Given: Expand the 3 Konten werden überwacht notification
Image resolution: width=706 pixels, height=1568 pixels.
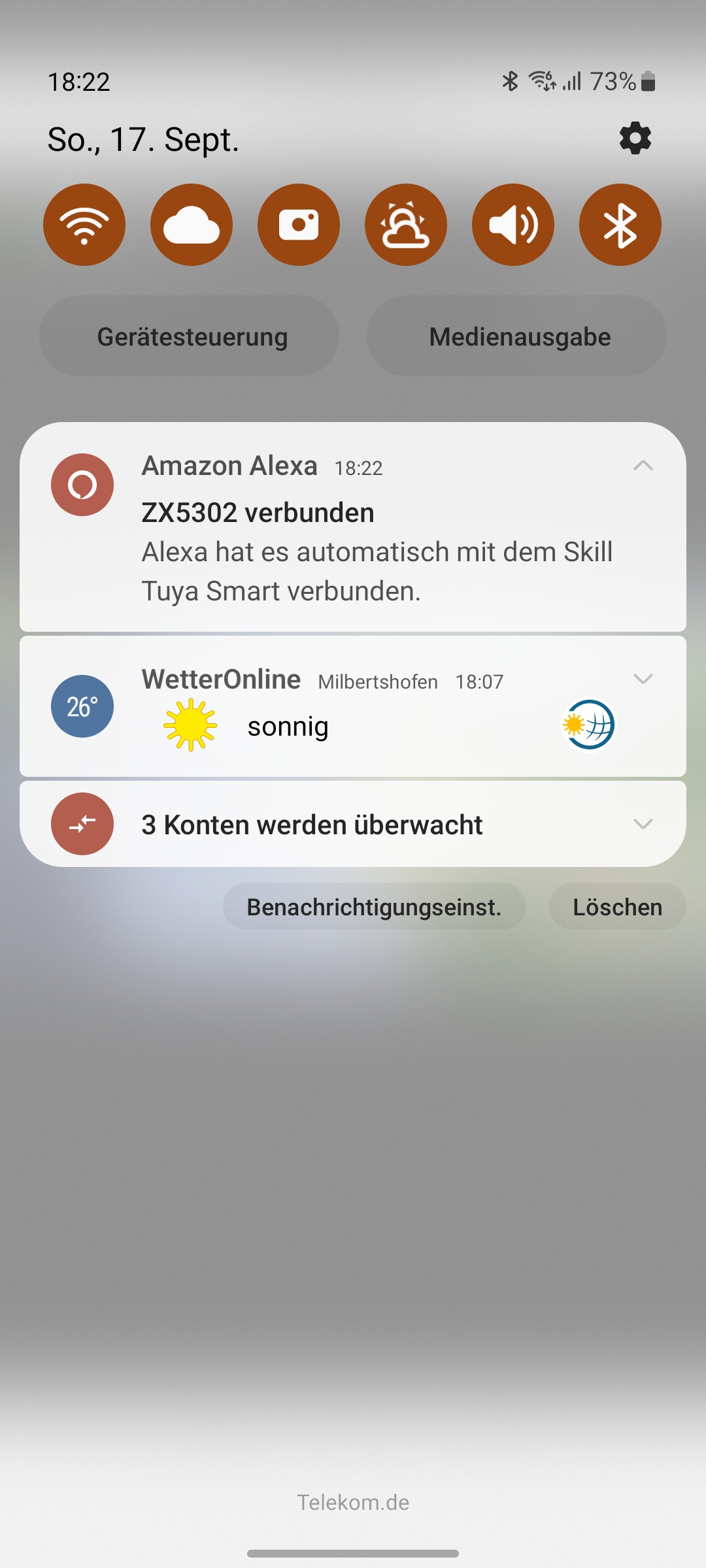Looking at the screenshot, I should 643,824.
